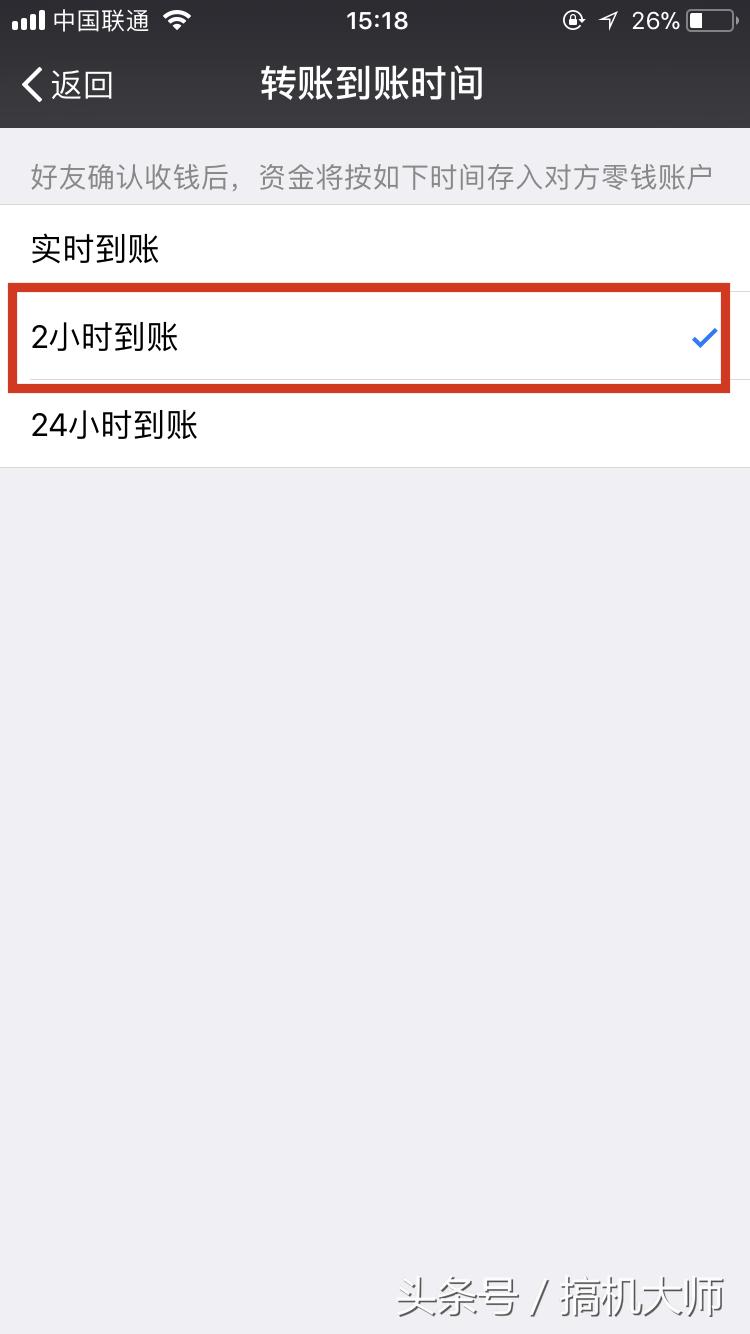Click the location arrow icon in status bar
Viewport: 750px width, 1334px height.
[x=609, y=19]
